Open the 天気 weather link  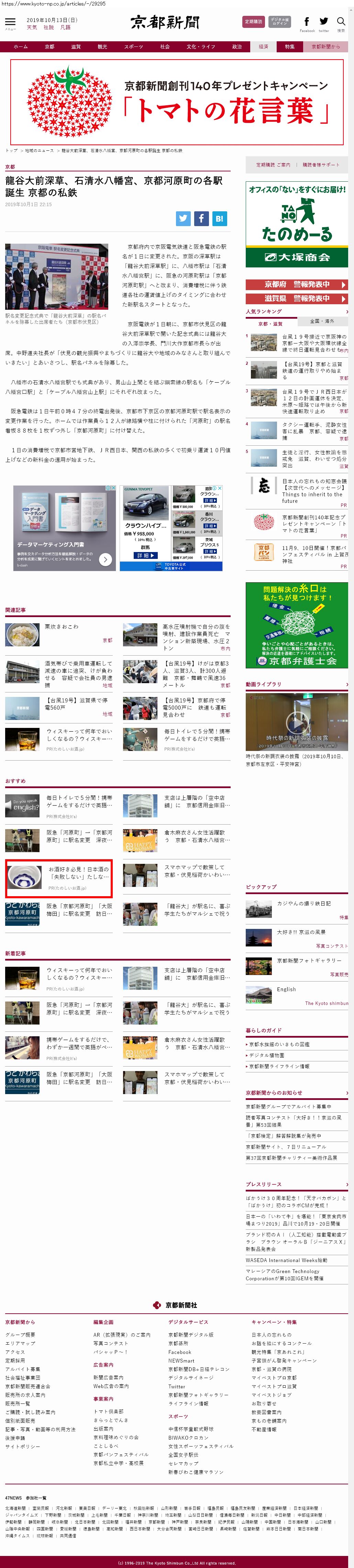(x=32, y=28)
